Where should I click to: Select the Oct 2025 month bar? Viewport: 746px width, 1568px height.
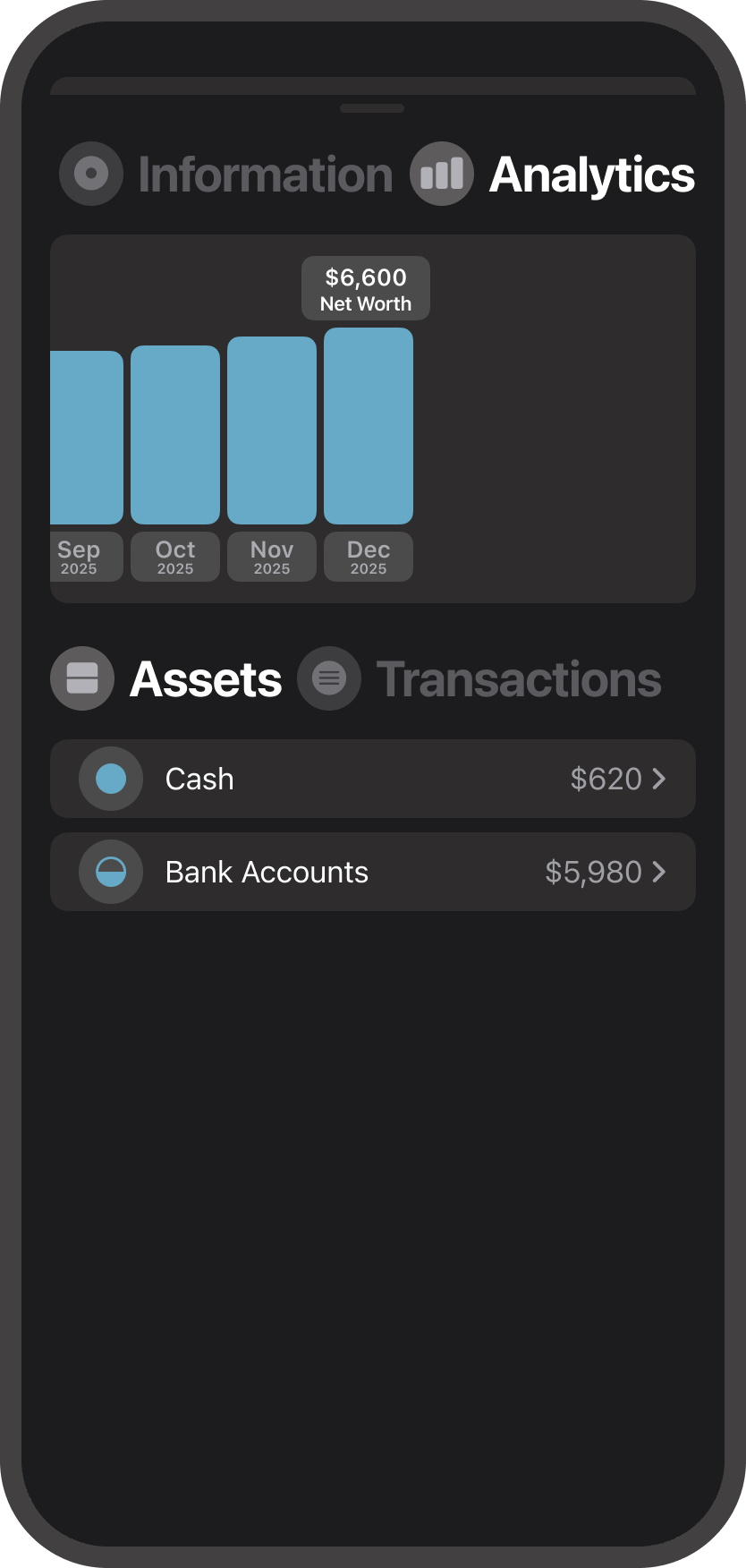point(175,436)
